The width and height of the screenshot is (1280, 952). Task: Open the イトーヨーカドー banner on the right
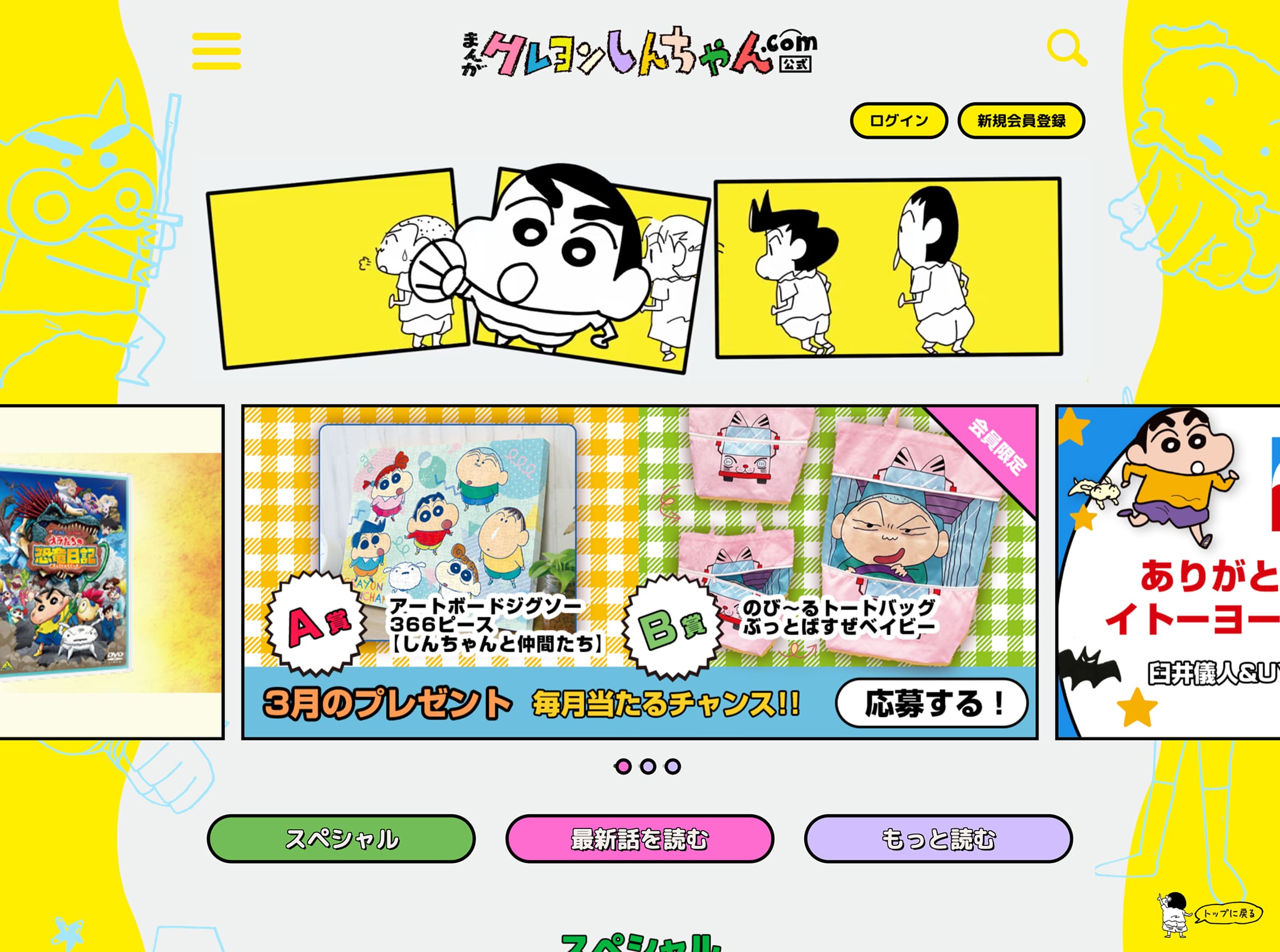[1170, 572]
